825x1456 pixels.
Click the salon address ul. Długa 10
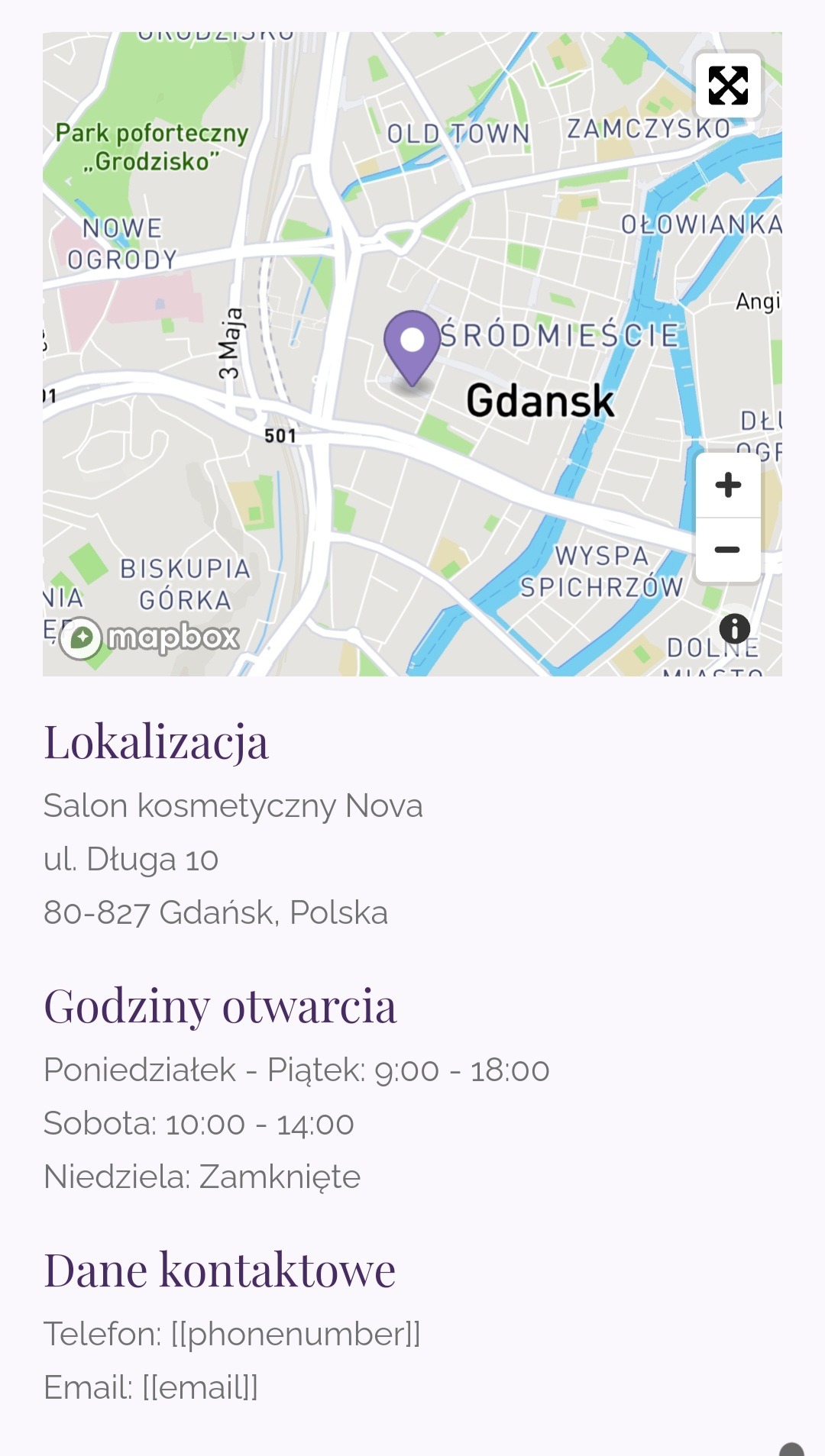click(131, 858)
